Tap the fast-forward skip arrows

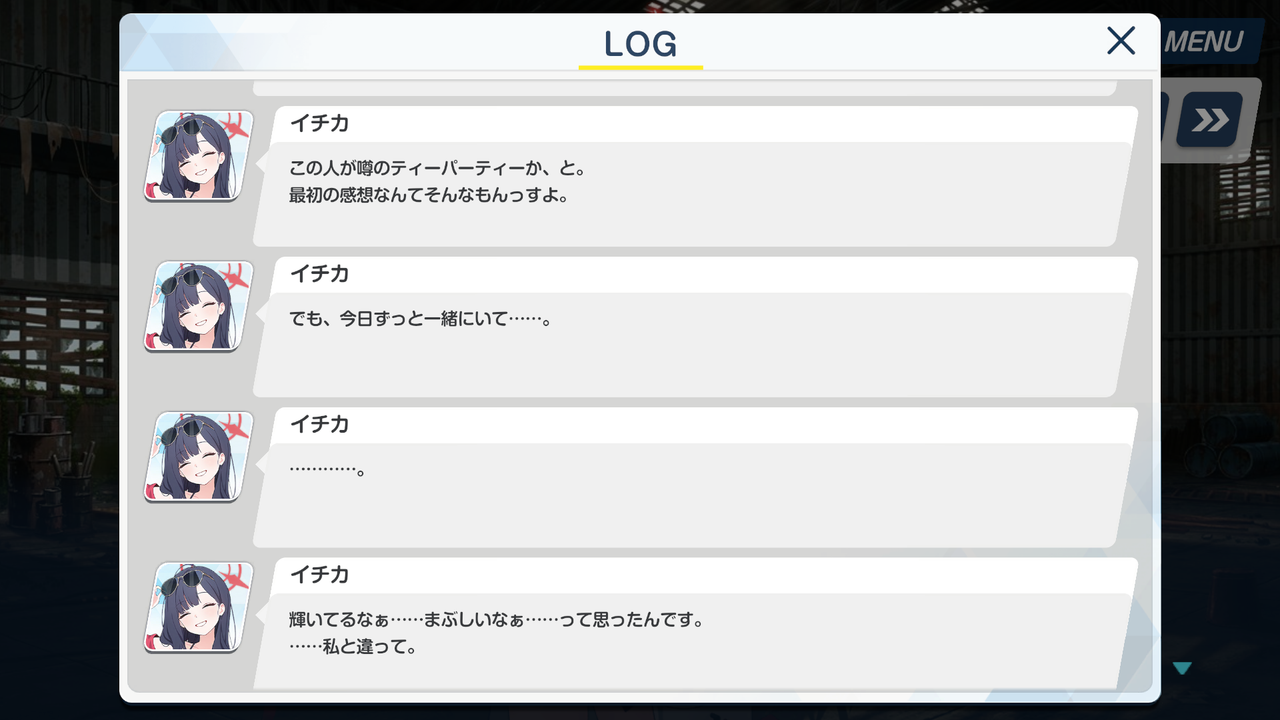point(1210,121)
